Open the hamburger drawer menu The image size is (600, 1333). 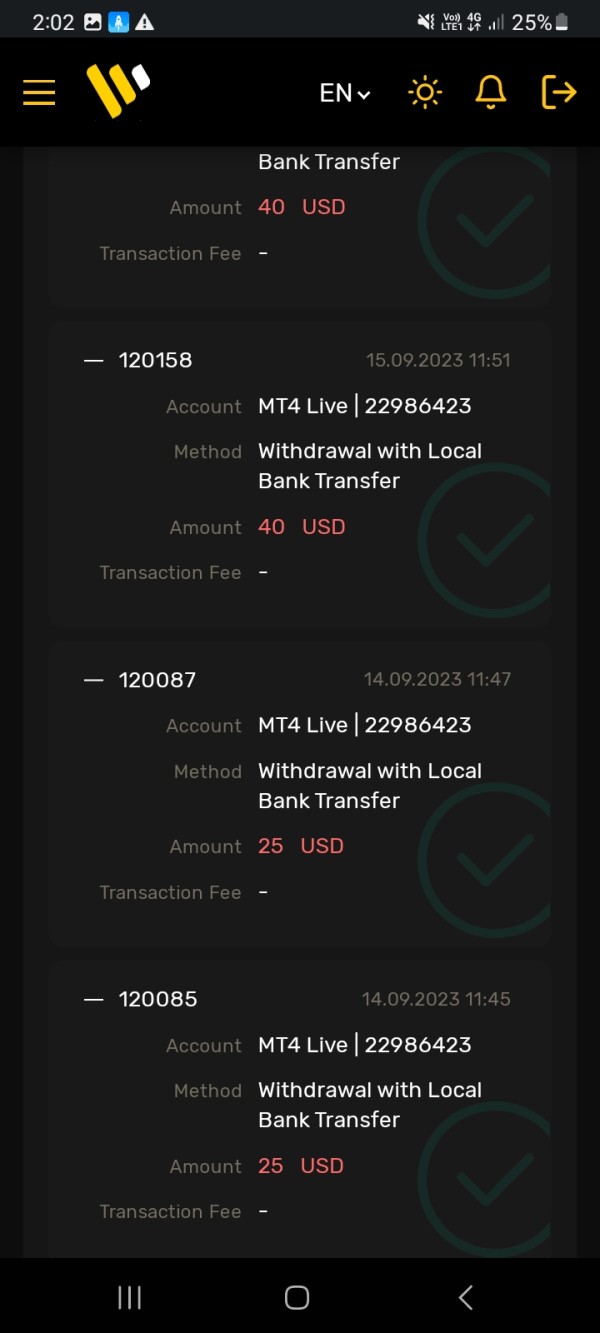pyautogui.click(x=39, y=93)
